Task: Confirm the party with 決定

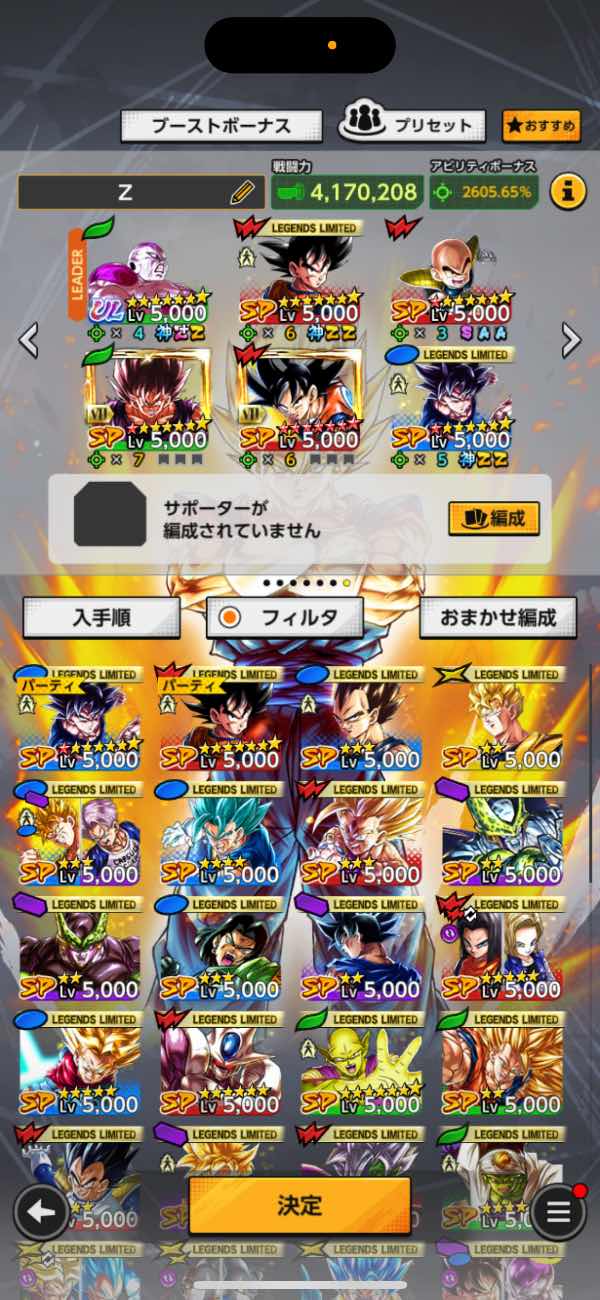Action: pyautogui.click(x=300, y=1205)
